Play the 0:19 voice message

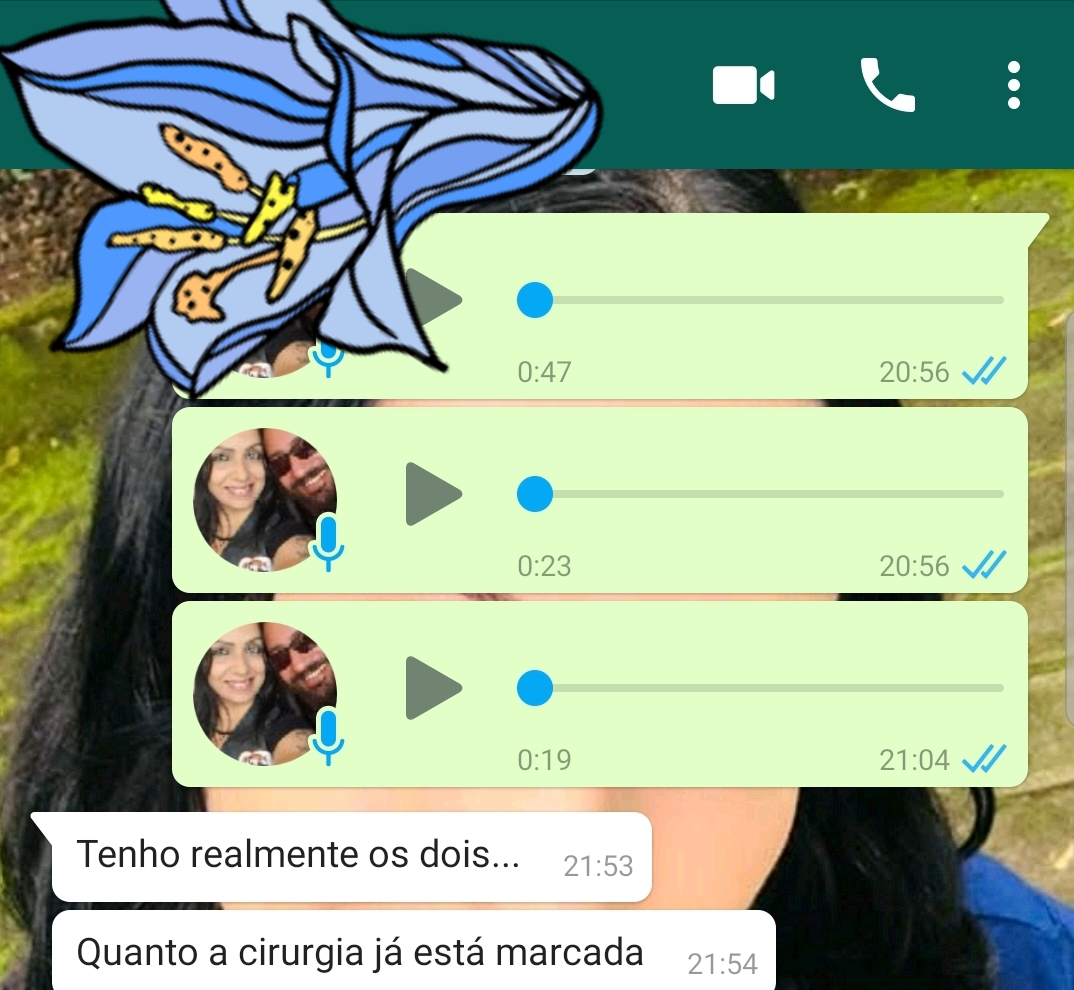433,688
